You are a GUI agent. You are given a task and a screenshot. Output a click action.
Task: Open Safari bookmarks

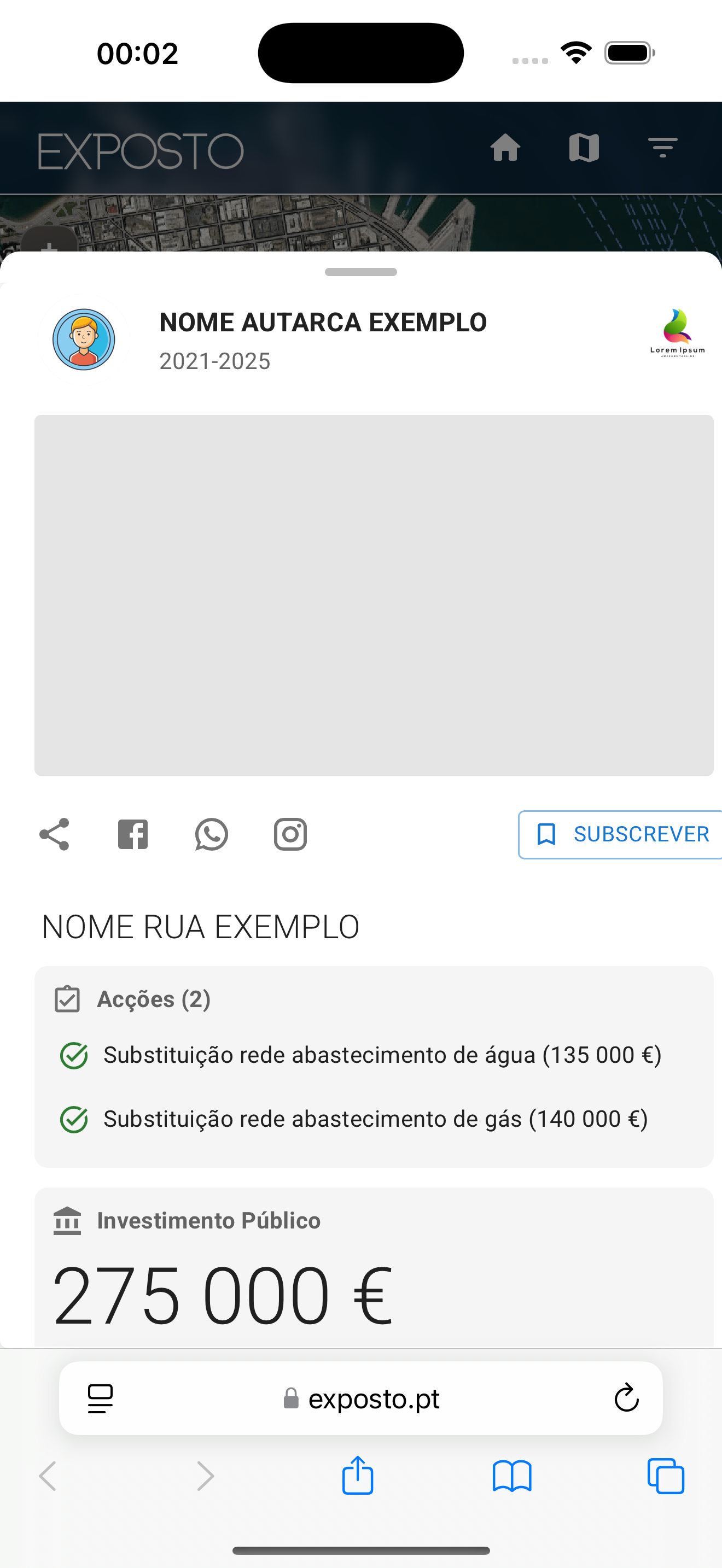point(512,1476)
